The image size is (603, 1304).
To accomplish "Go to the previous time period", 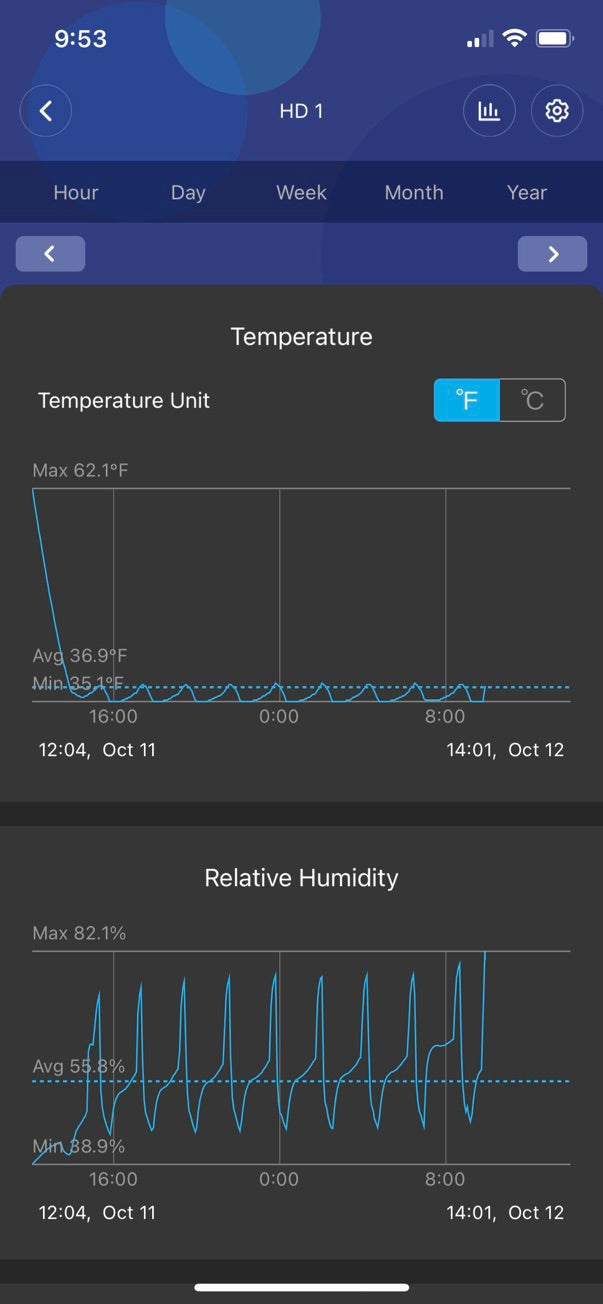I will tap(50, 254).
